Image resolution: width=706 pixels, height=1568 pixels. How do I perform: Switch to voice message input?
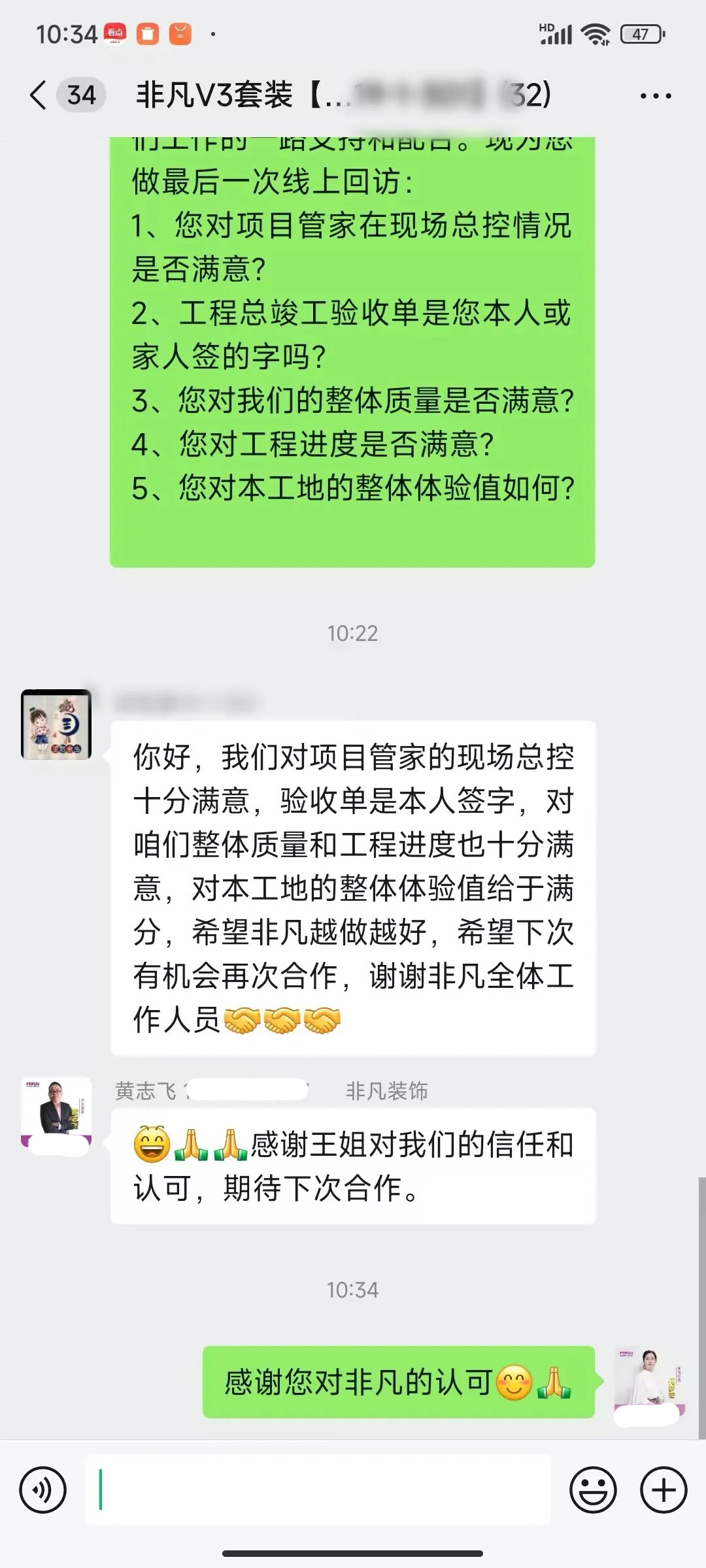tap(43, 1490)
